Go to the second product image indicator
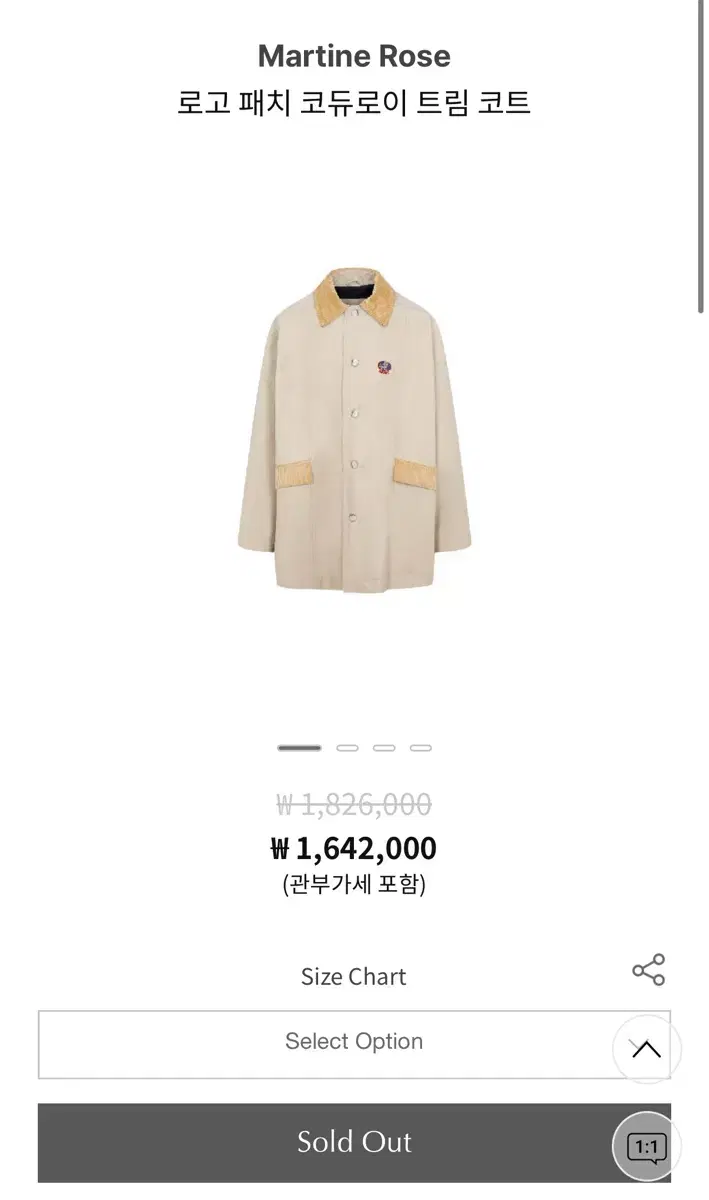 (347, 748)
